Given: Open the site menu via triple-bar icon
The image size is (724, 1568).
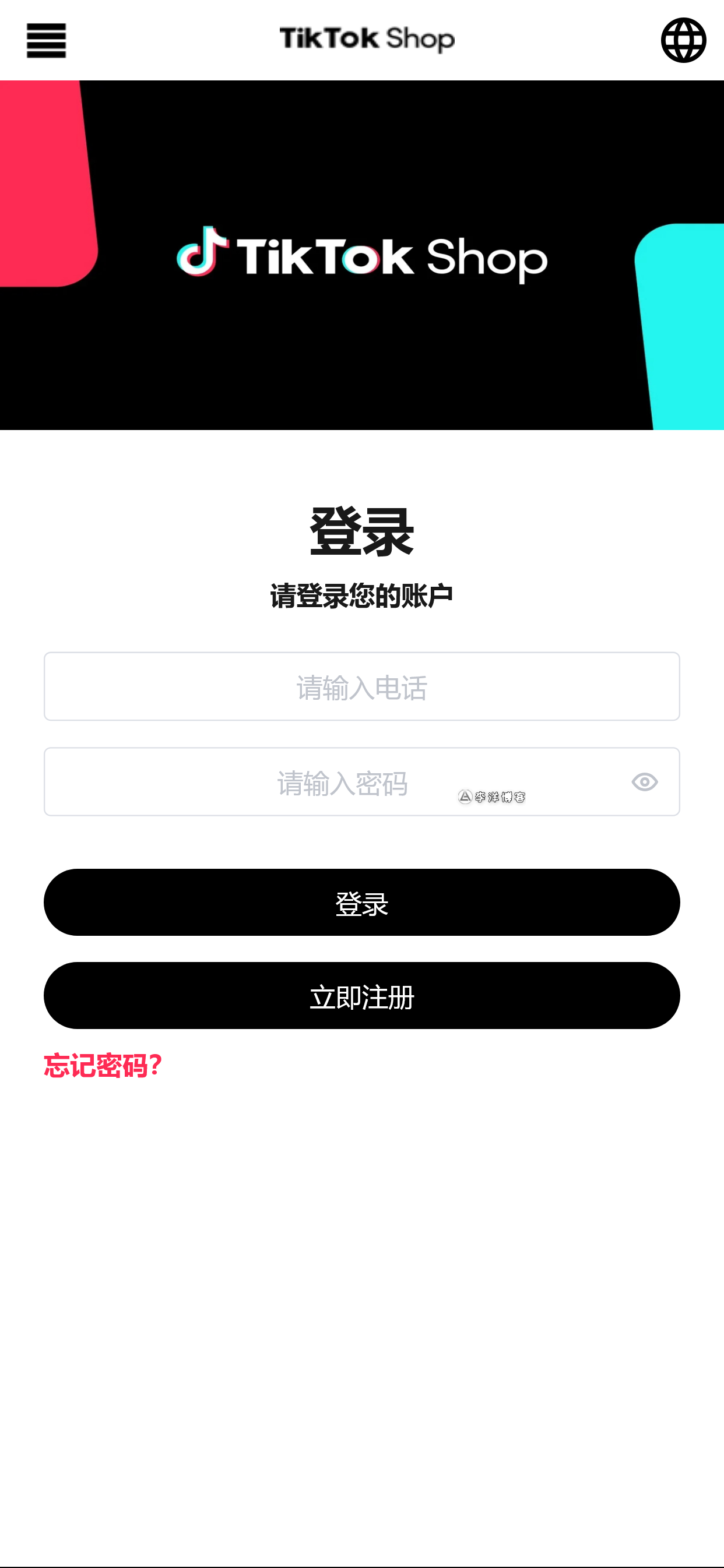Looking at the screenshot, I should click(x=45, y=40).
